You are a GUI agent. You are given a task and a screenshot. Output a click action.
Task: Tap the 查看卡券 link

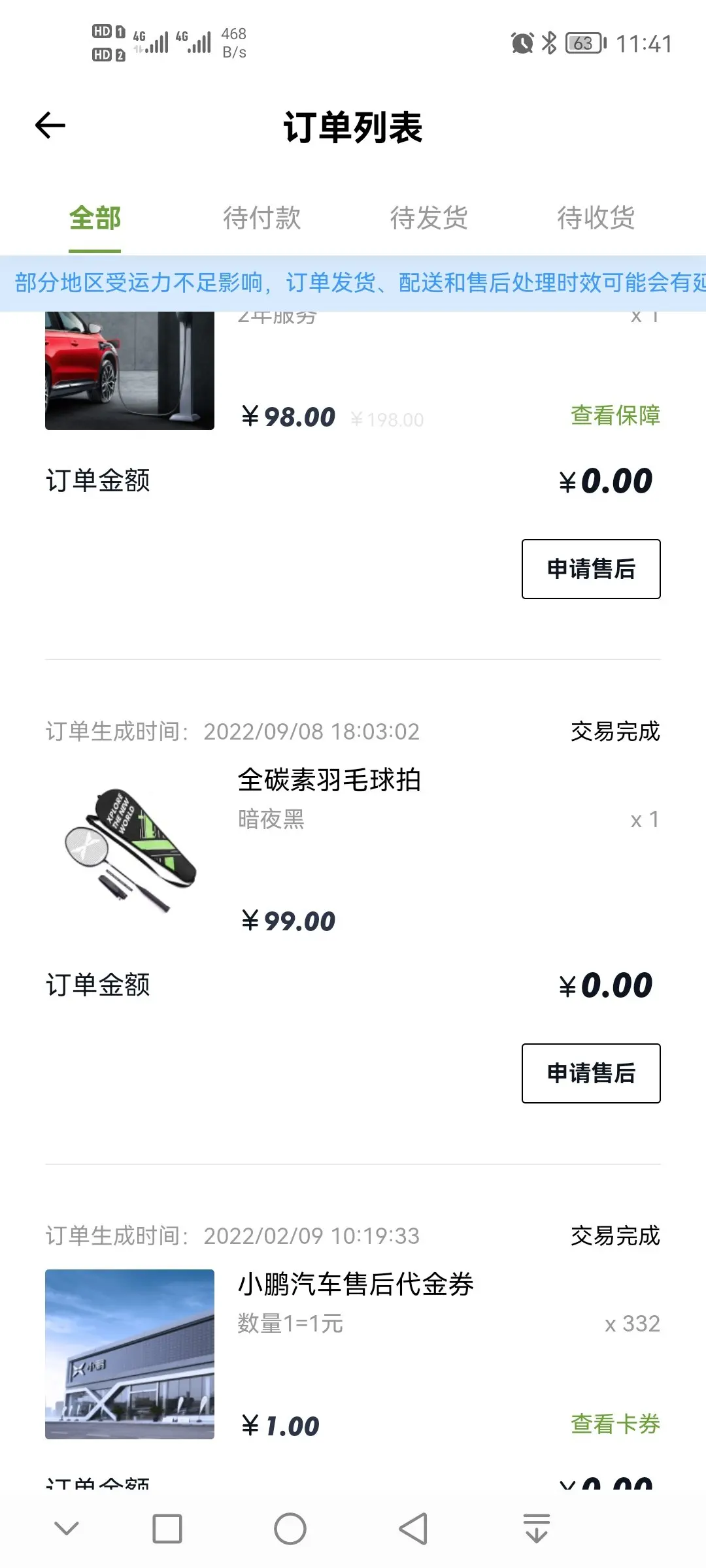click(615, 1424)
